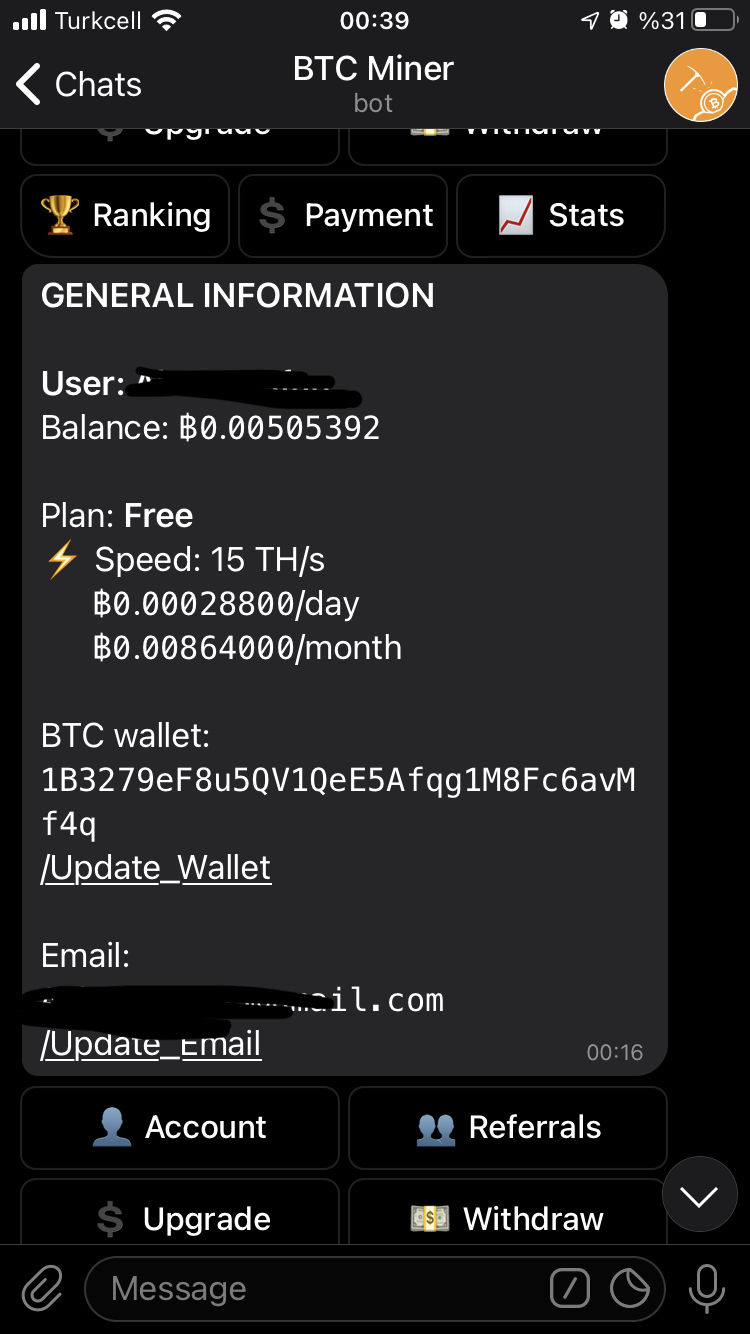Tap the Ranking button
The height and width of the screenshot is (1334, 750).
(x=126, y=216)
